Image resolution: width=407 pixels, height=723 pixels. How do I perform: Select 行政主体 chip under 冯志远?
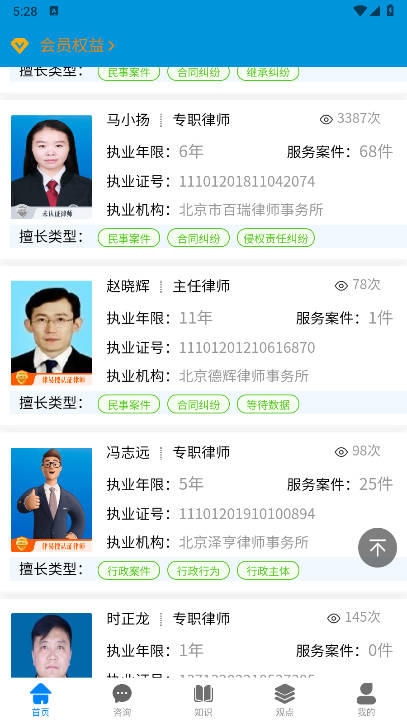[268, 570]
